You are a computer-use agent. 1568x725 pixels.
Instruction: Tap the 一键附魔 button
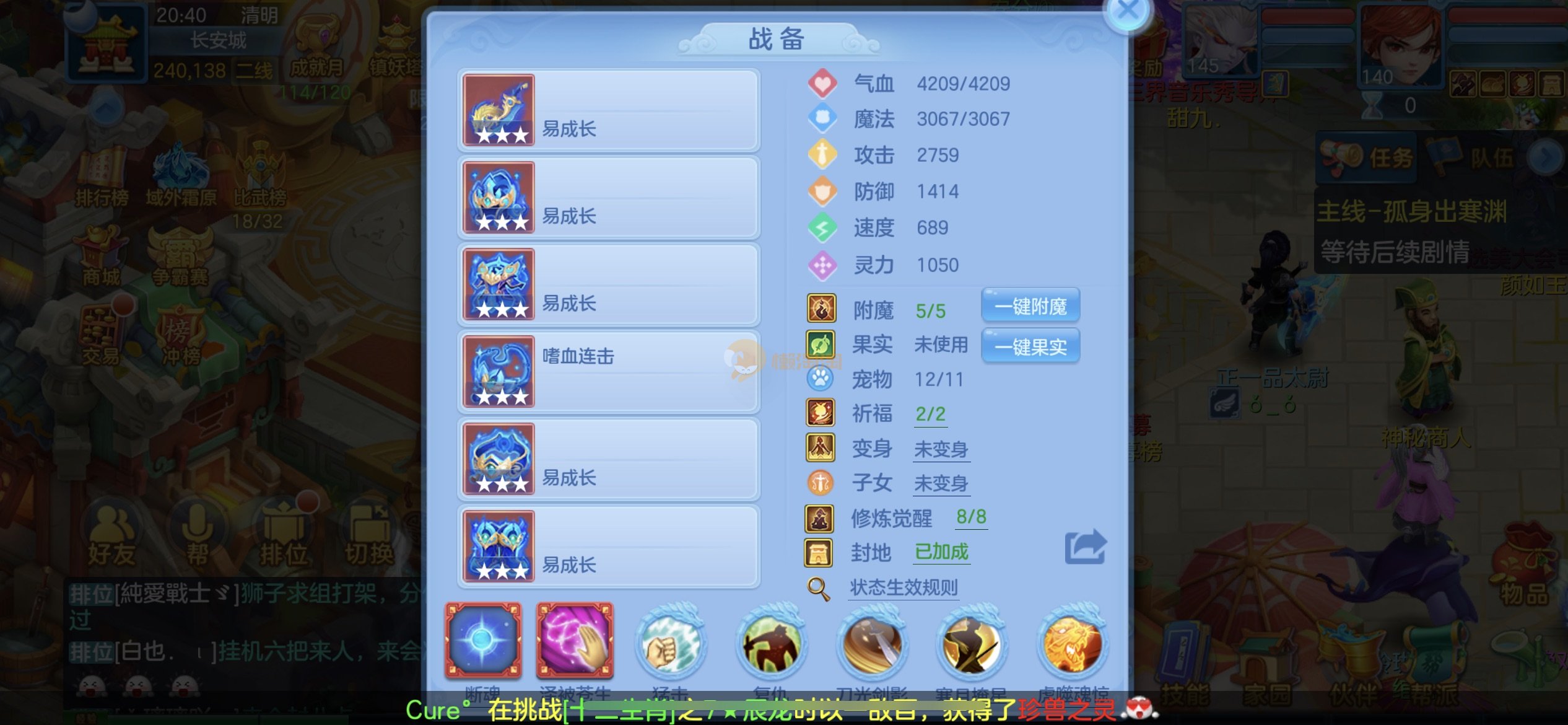1030,306
